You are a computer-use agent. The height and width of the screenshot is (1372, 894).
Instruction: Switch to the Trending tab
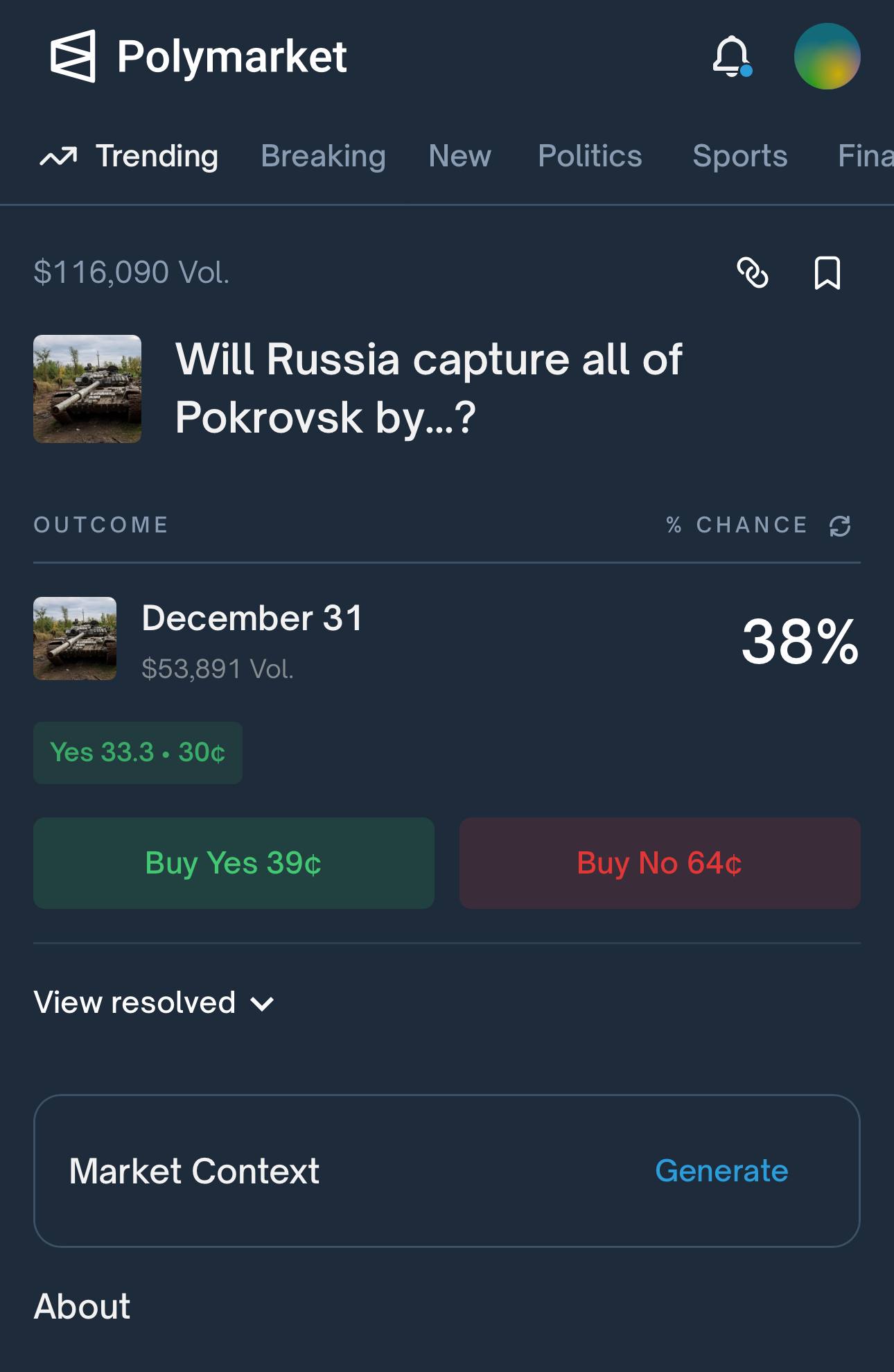point(130,156)
